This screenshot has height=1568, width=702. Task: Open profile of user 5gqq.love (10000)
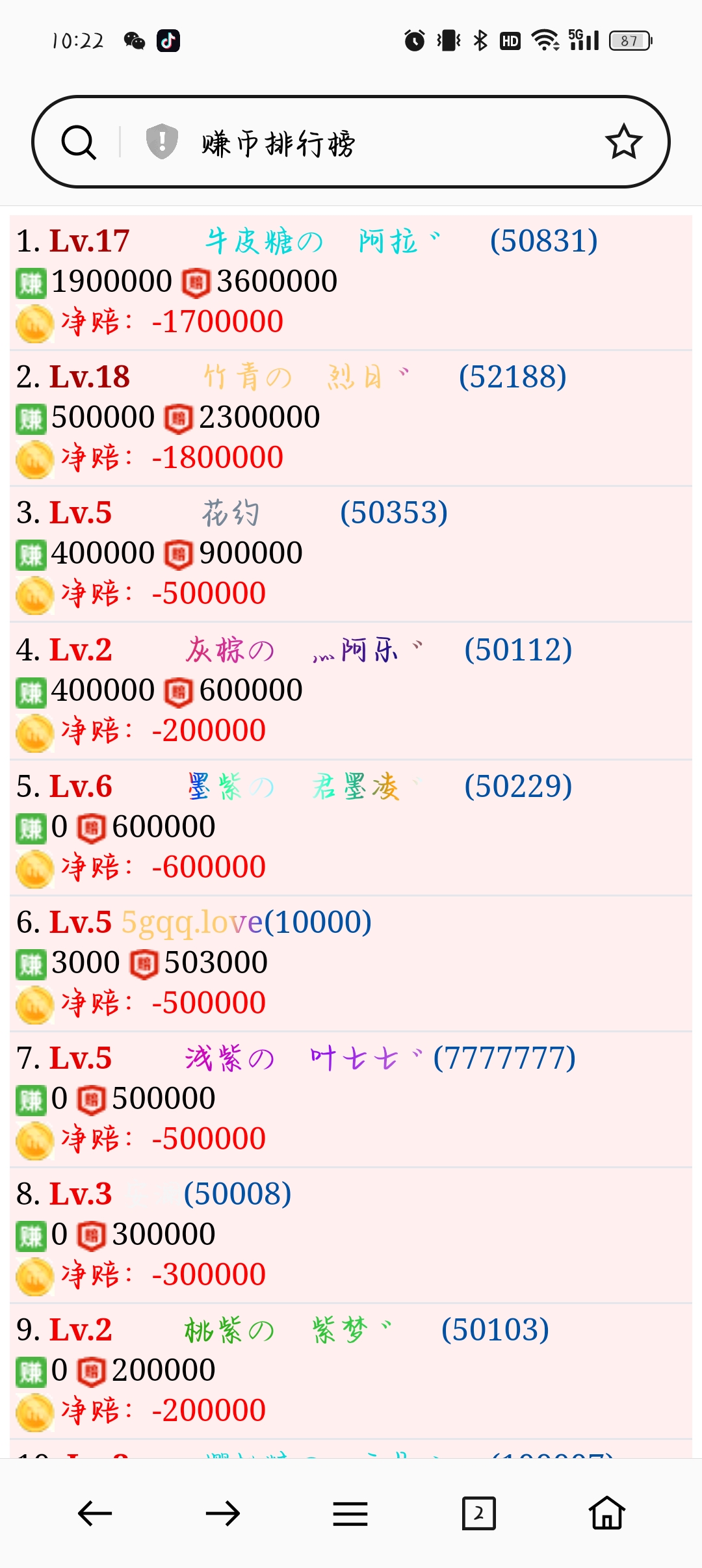(246, 922)
